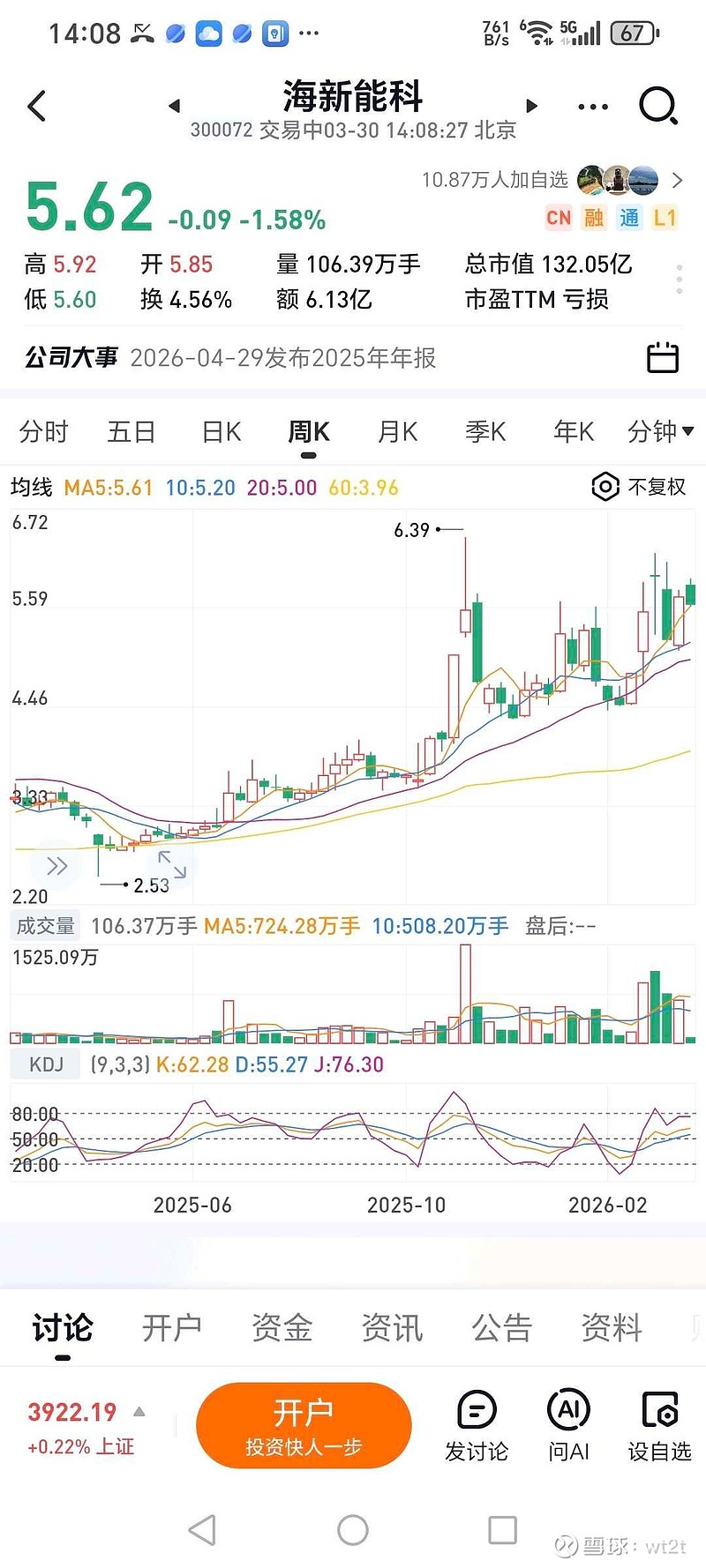Open the company events calendar icon
Image resolution: width=706 pixels, height=1568 pixels.
(x=663, y=357)
